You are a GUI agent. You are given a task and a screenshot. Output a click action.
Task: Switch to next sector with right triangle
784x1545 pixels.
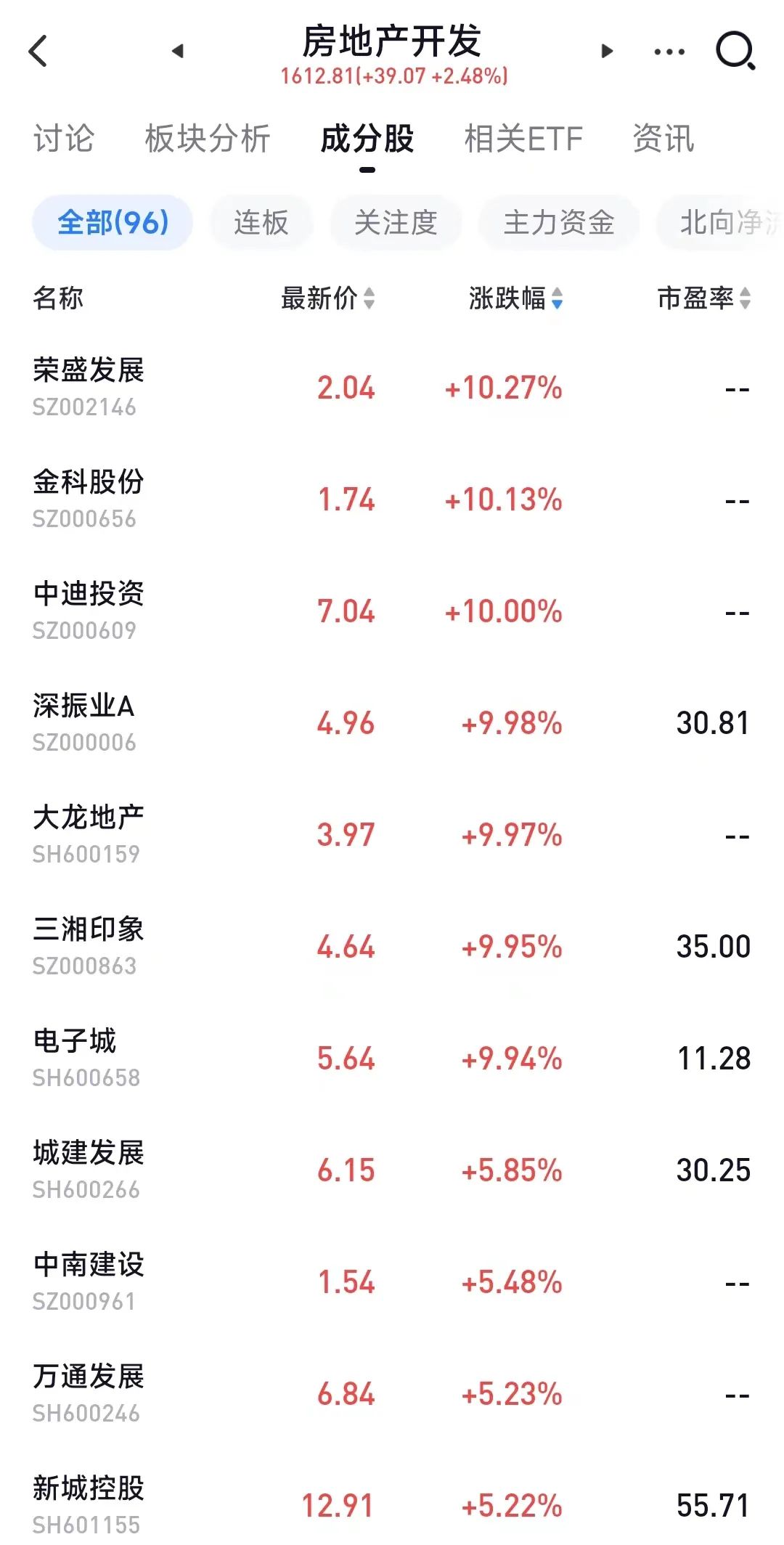608,51
